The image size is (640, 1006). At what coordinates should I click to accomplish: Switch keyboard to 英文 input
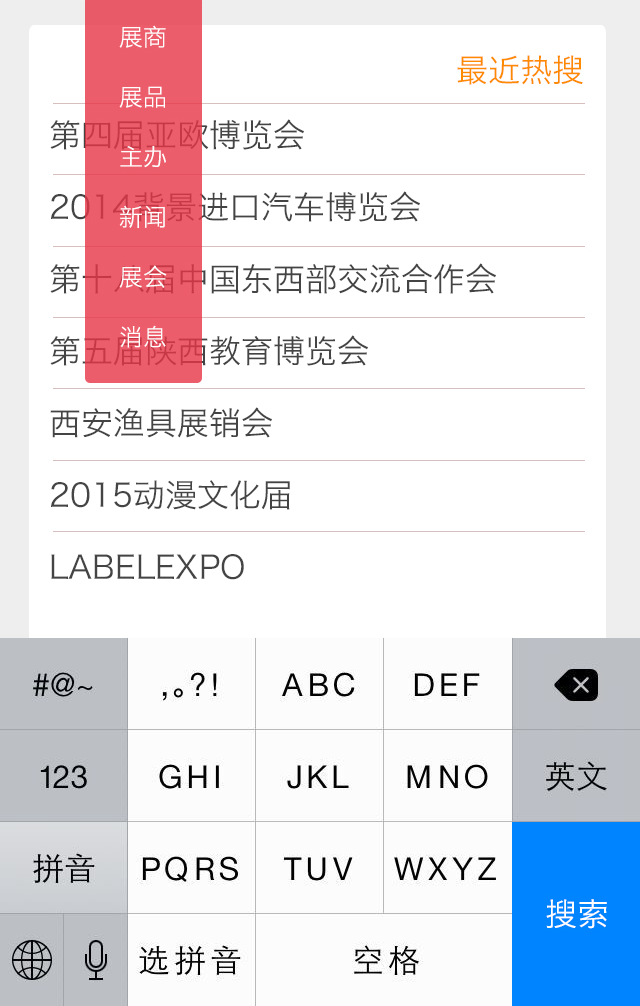[576, 776]
